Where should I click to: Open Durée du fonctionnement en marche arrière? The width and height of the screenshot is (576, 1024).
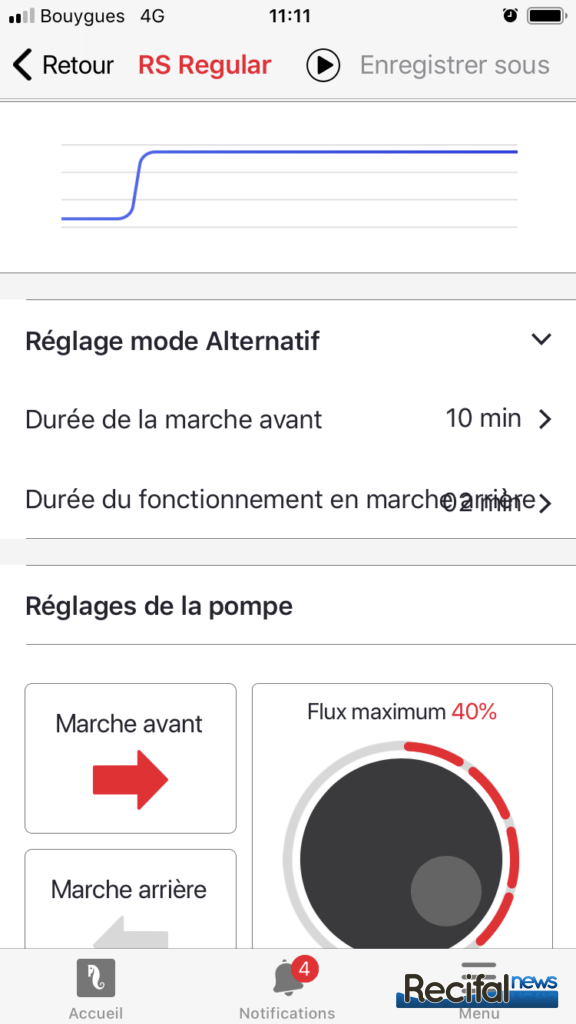tap(289, 502)
